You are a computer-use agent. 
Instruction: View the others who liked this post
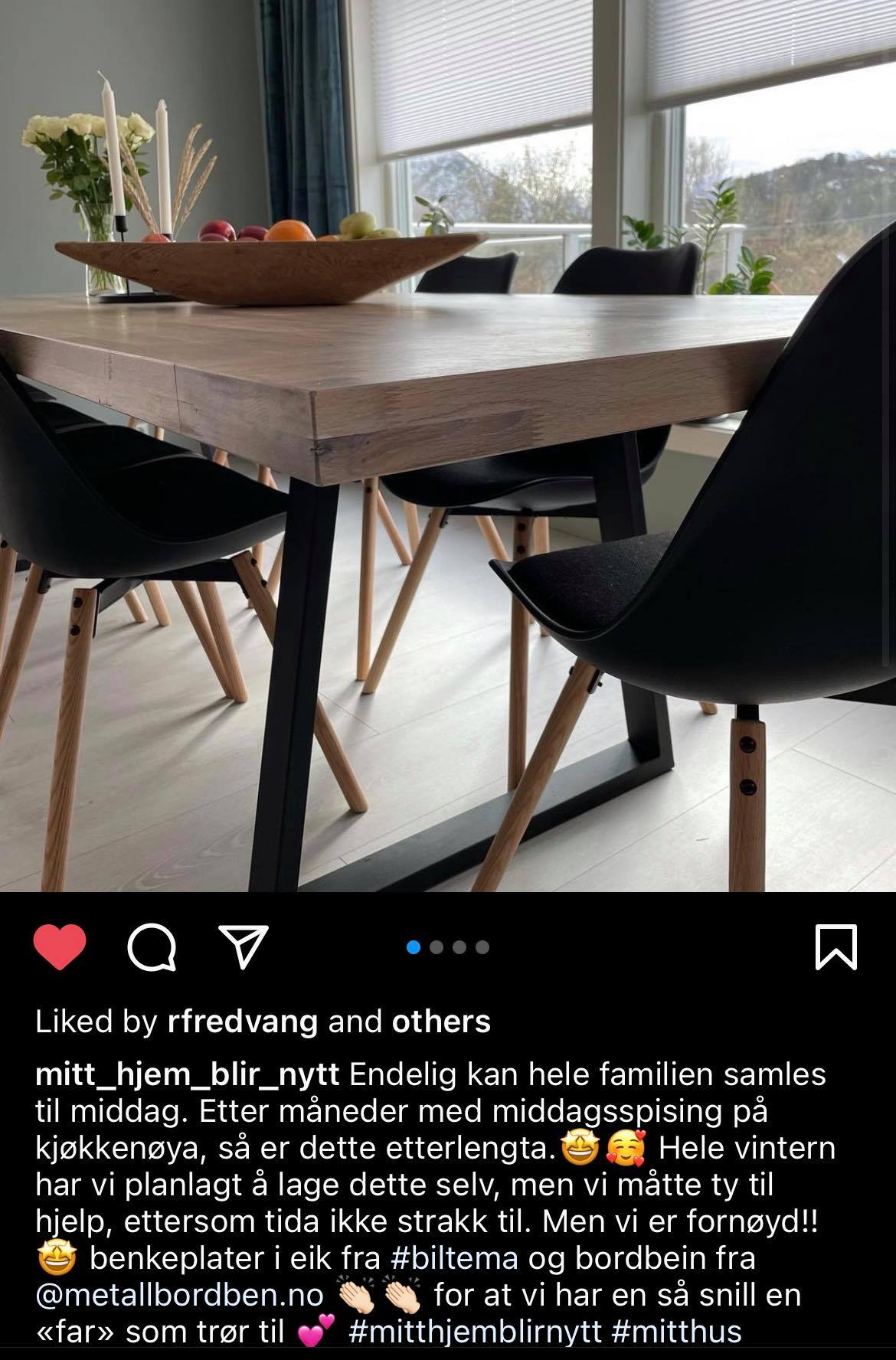click(x=440, y=1022)
